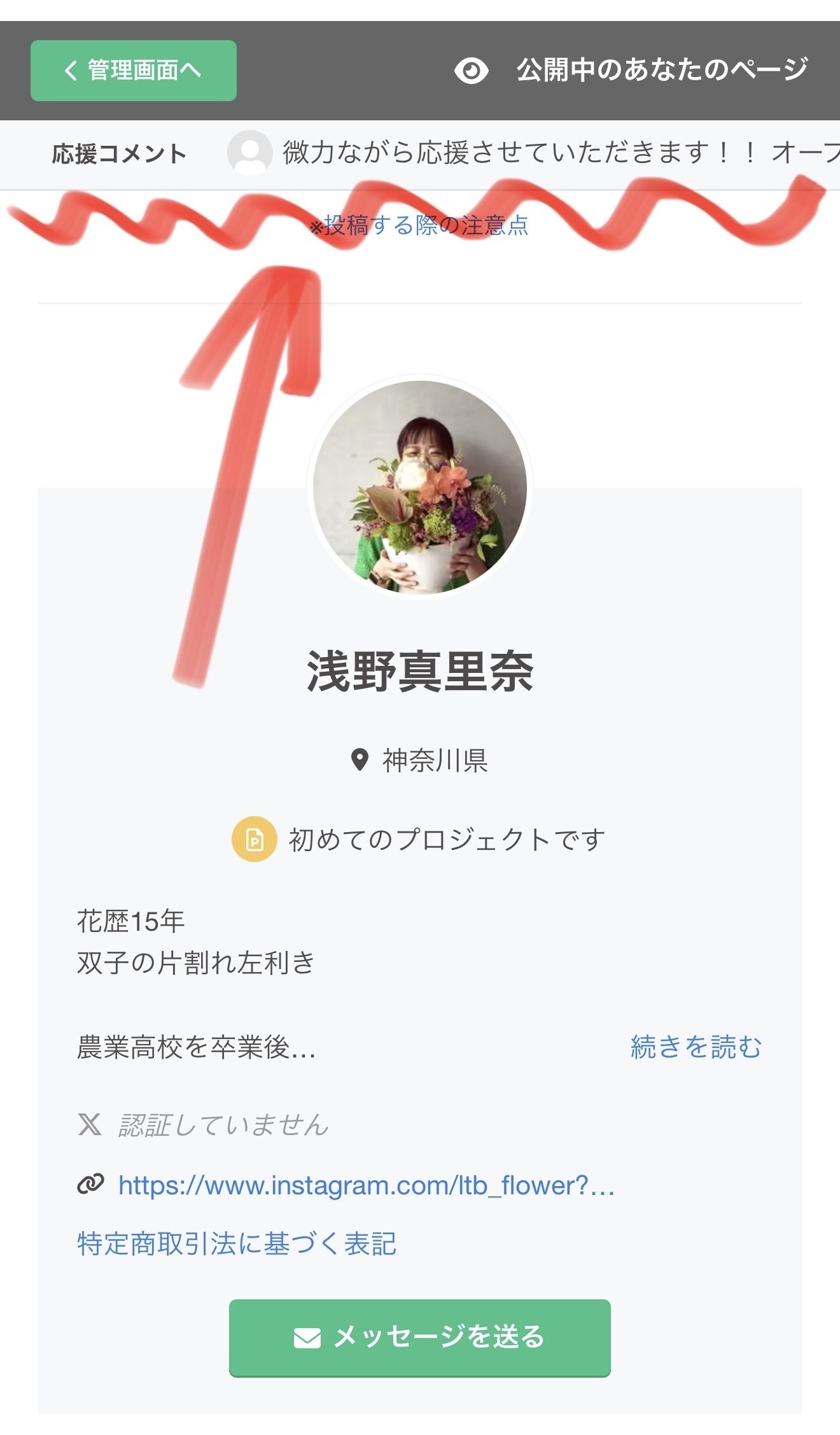This screenshot has width=840, height=1435.
Task: Open 特定商取引法に基づく表記
Action: click(x=237, y=1243)
